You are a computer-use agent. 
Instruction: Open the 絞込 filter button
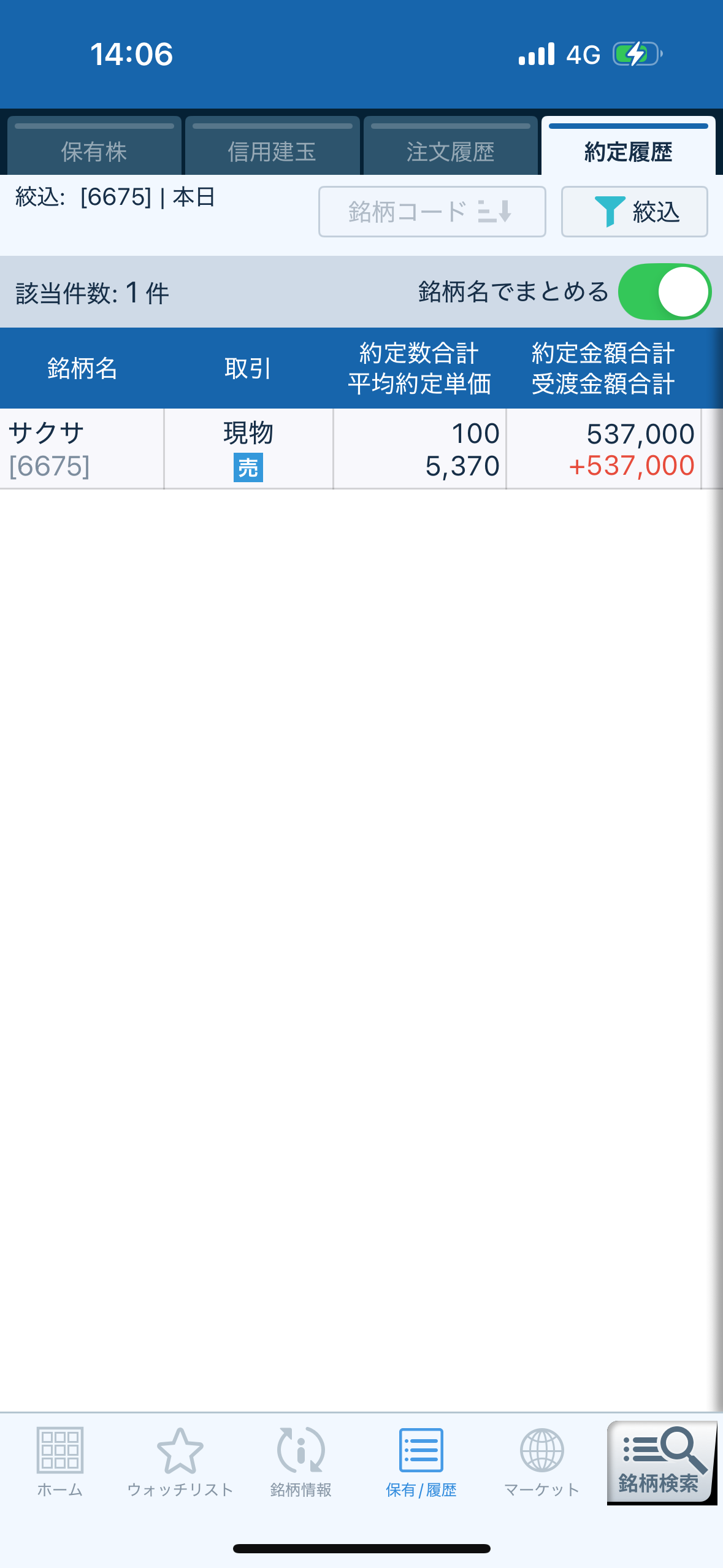(x=634, y=212)
